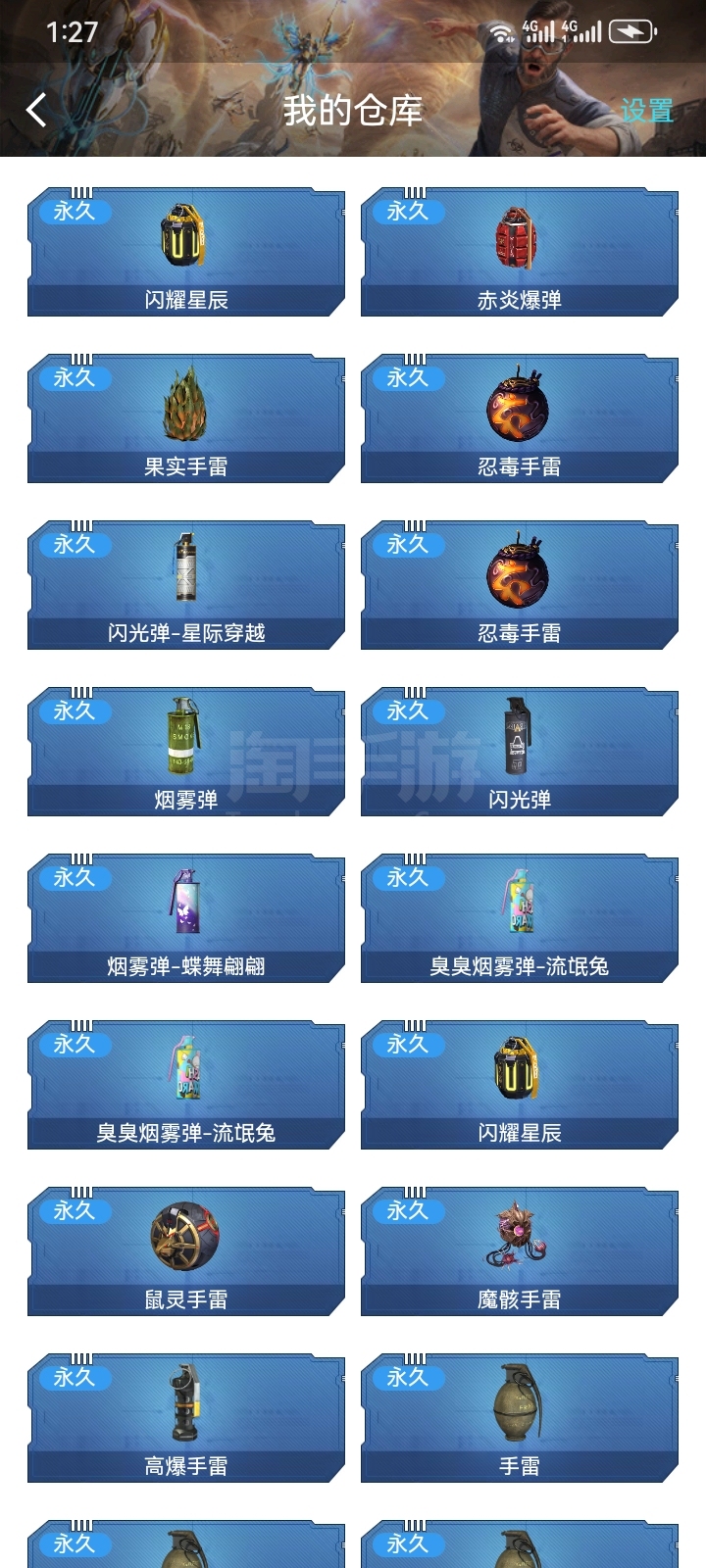Tap the 烟雾弹 item card
Viewport: 706px width, 1568px height.
pos(185,752)
